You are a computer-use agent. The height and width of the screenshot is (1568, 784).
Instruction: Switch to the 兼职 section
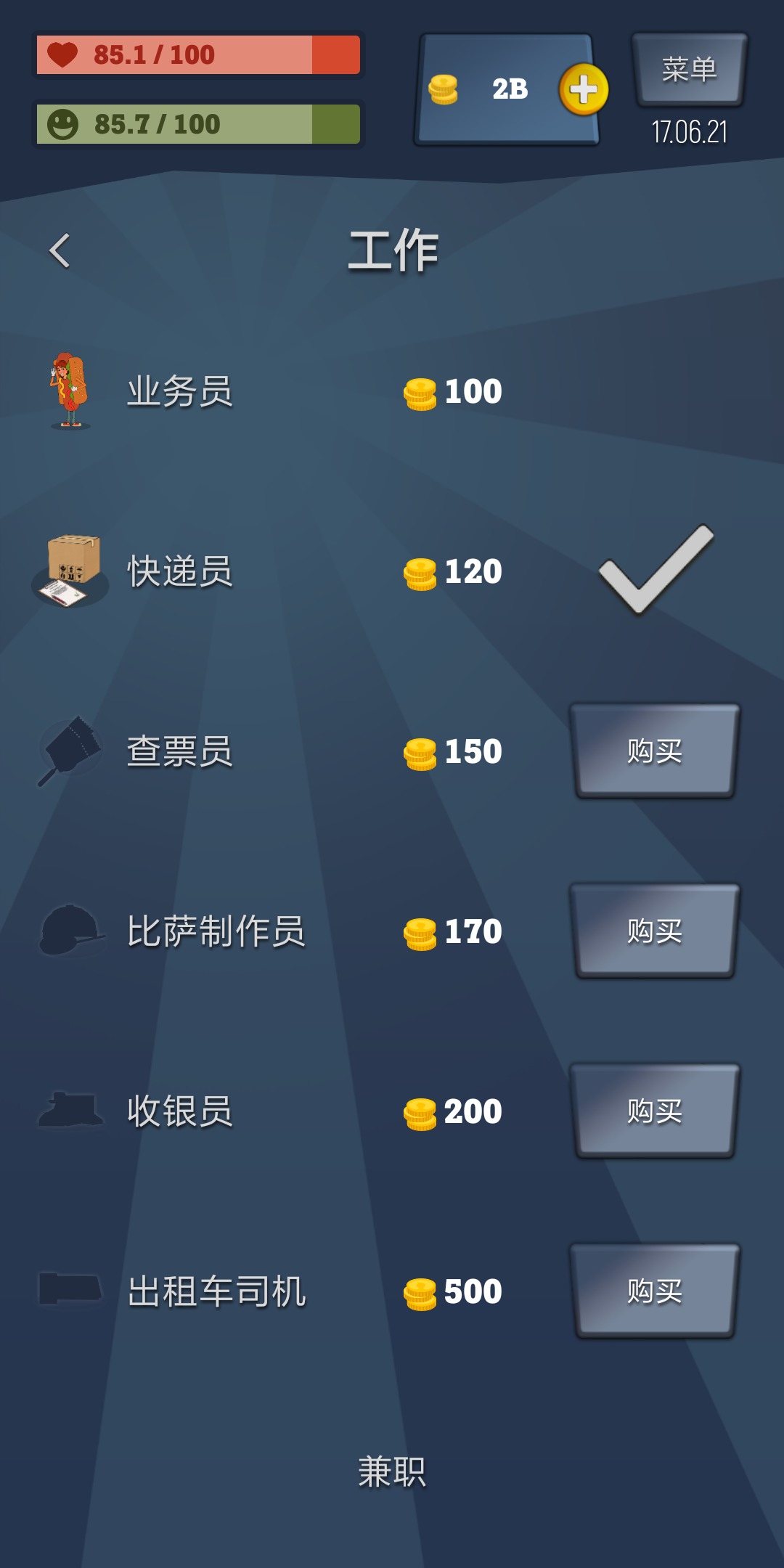tap(392, 1472)
